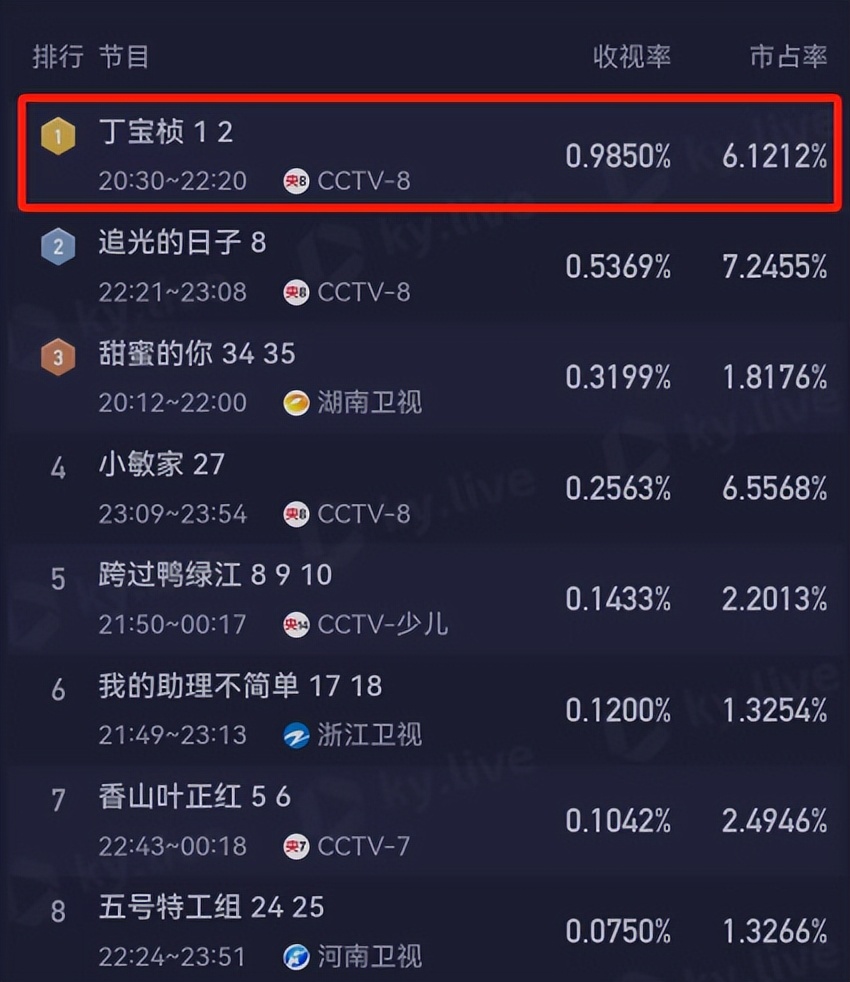
Task: Click the highlighted top-ranked row
Action: [425, 152]
